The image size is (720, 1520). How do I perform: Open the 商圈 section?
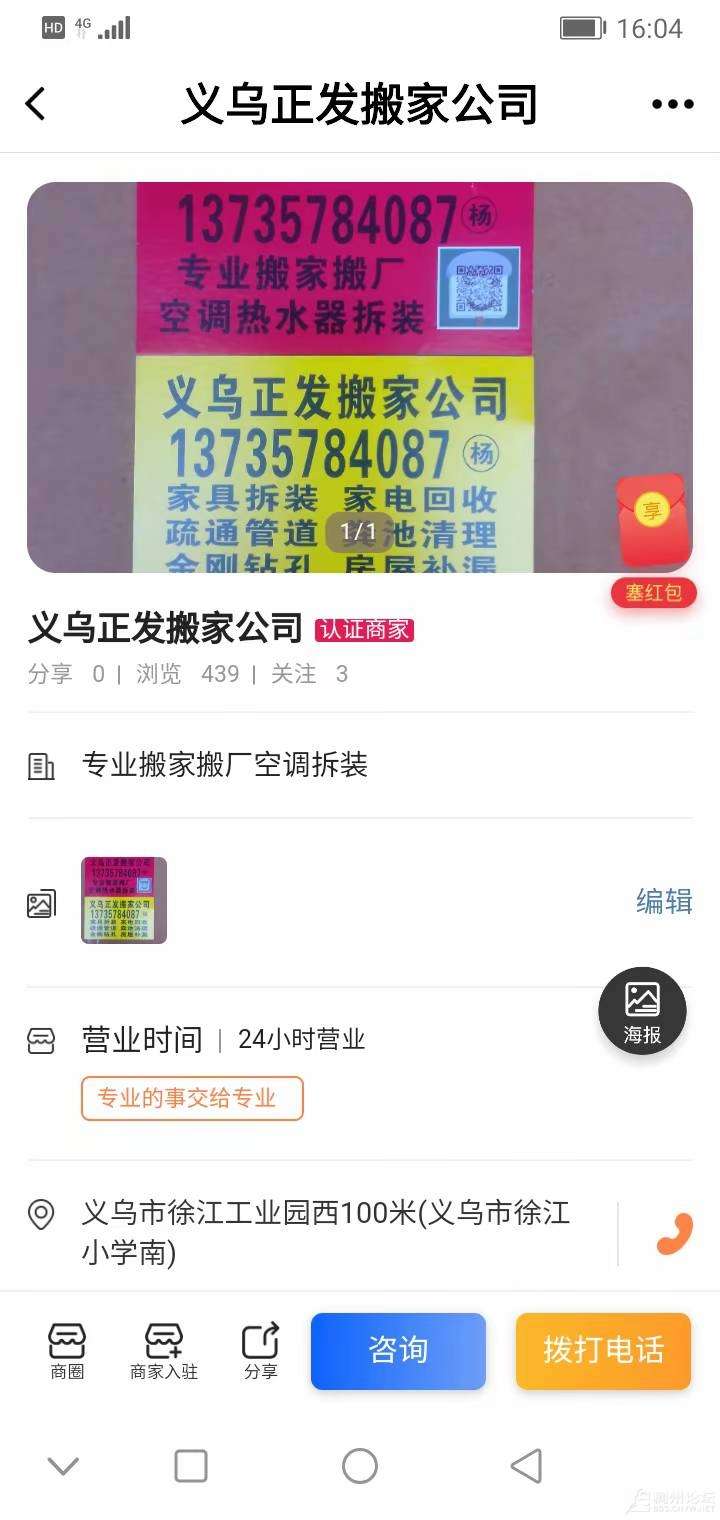[67, 1351]
